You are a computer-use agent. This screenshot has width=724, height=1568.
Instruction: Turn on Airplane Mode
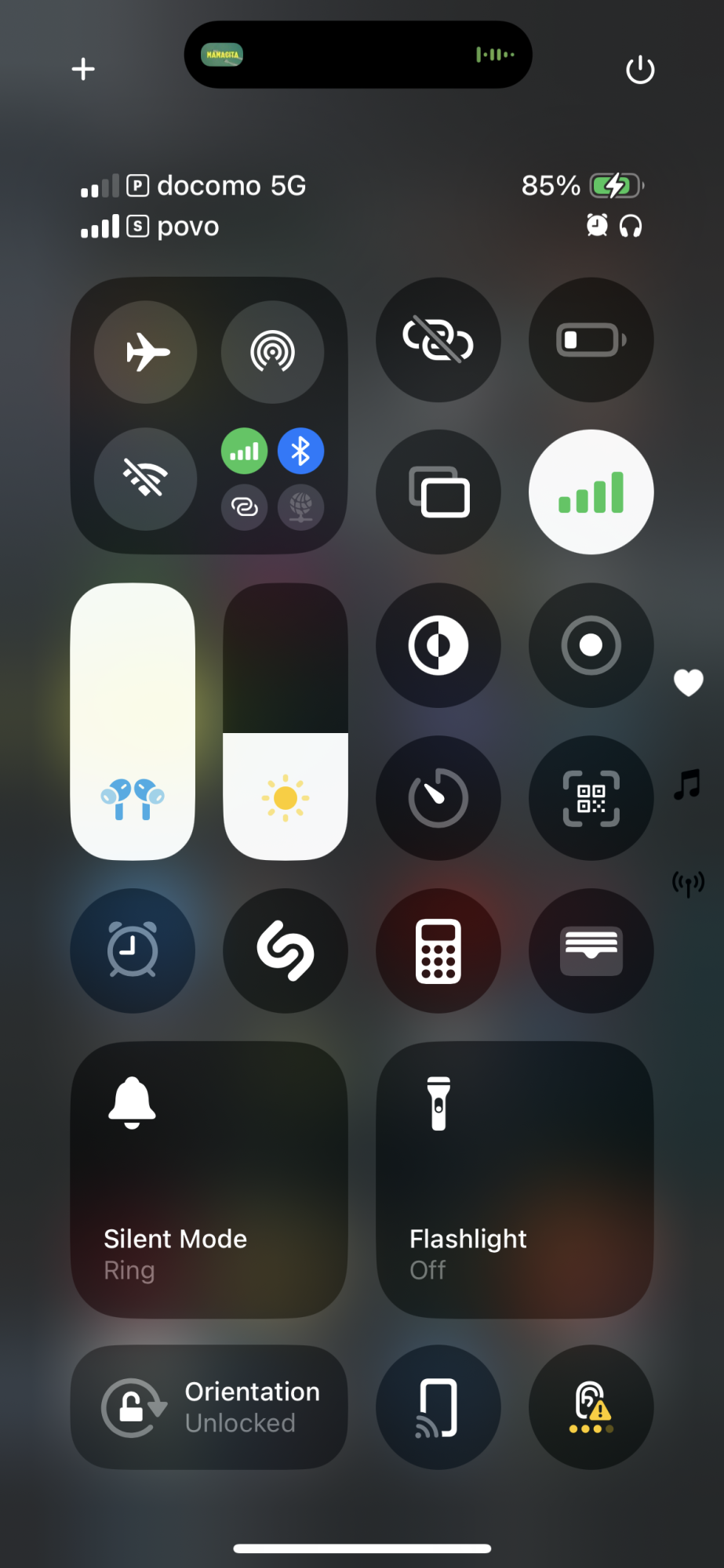(146, 352)
